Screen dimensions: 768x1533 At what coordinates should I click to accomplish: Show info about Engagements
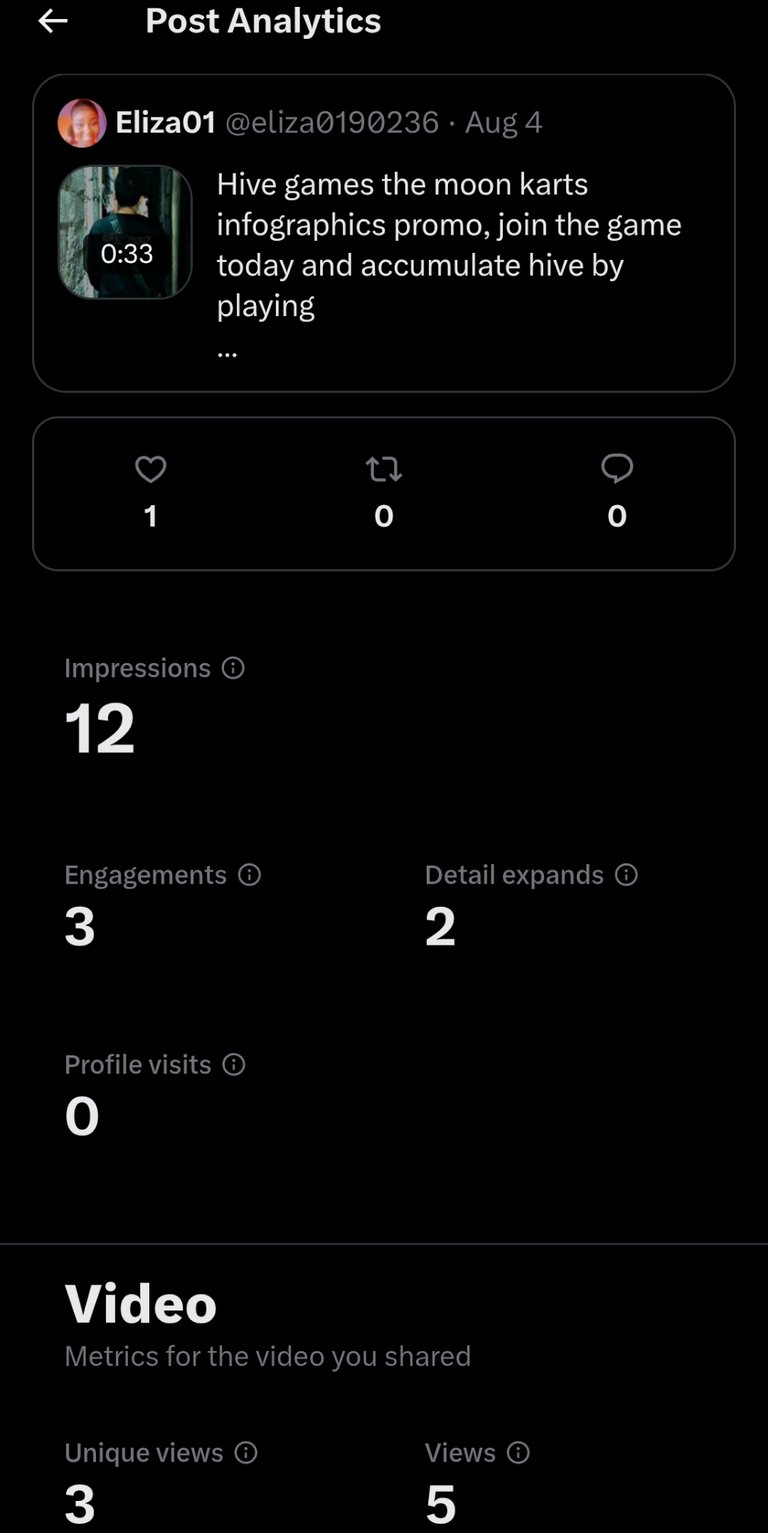pyautogui.click(x=249, y=875)
